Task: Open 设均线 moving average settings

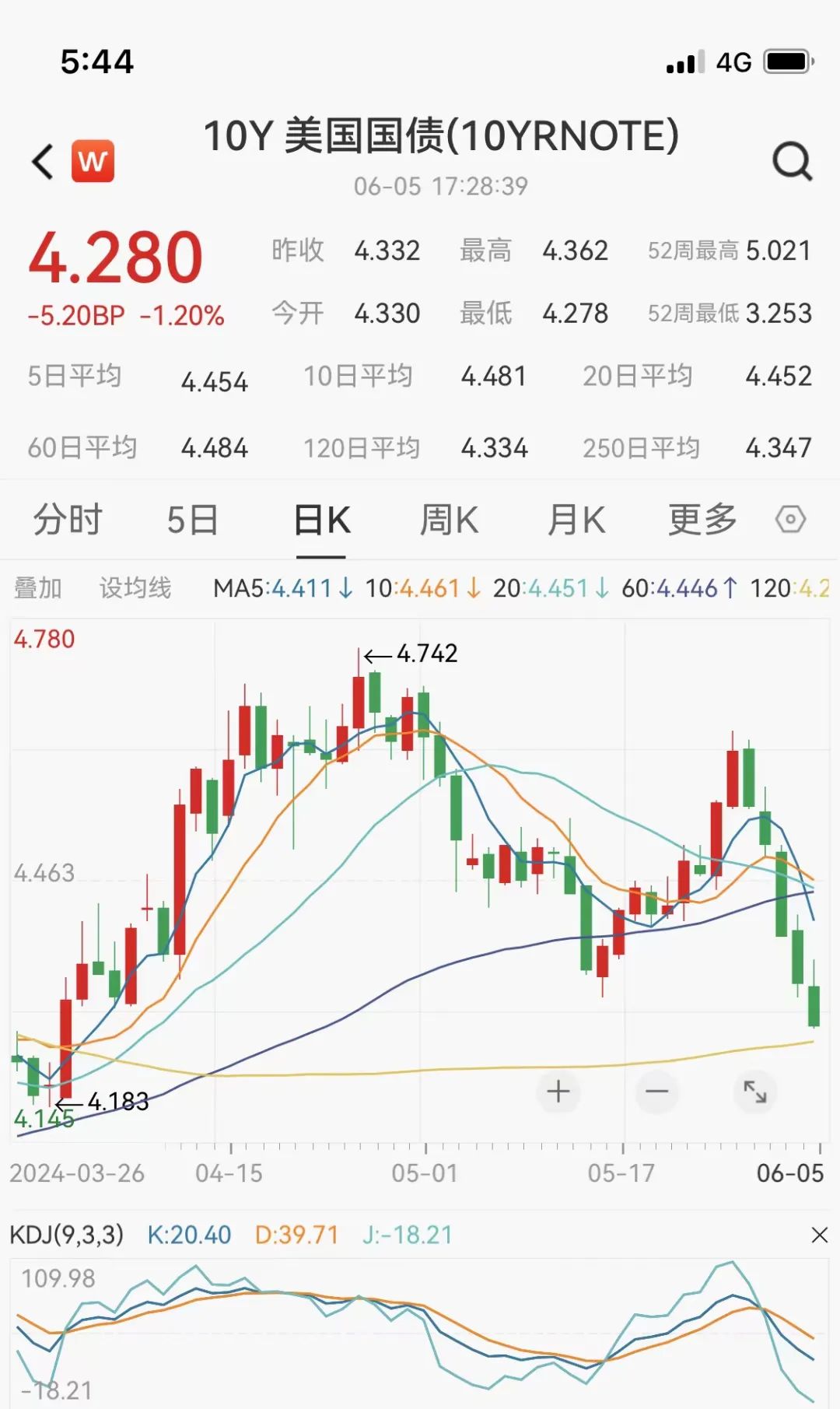Action: coord(135,589)
